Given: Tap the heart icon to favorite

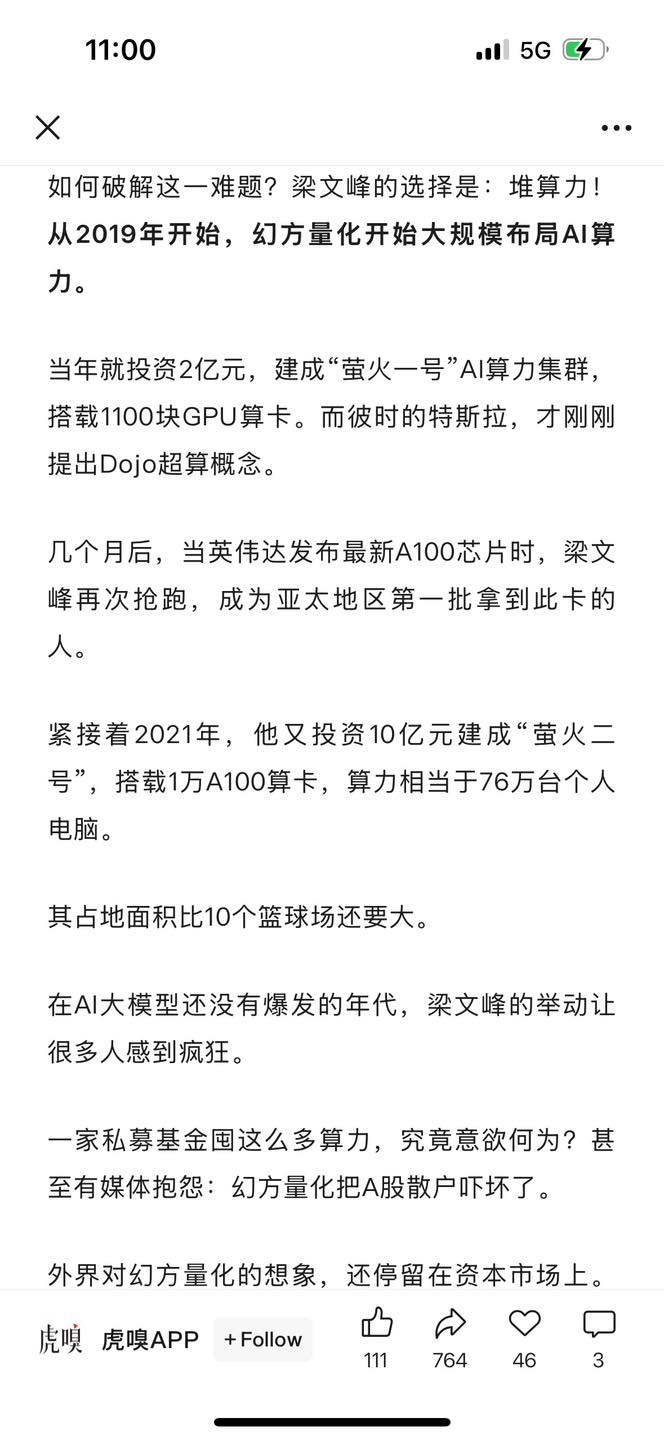Looking at the screenshot, I should [524, 1324].
